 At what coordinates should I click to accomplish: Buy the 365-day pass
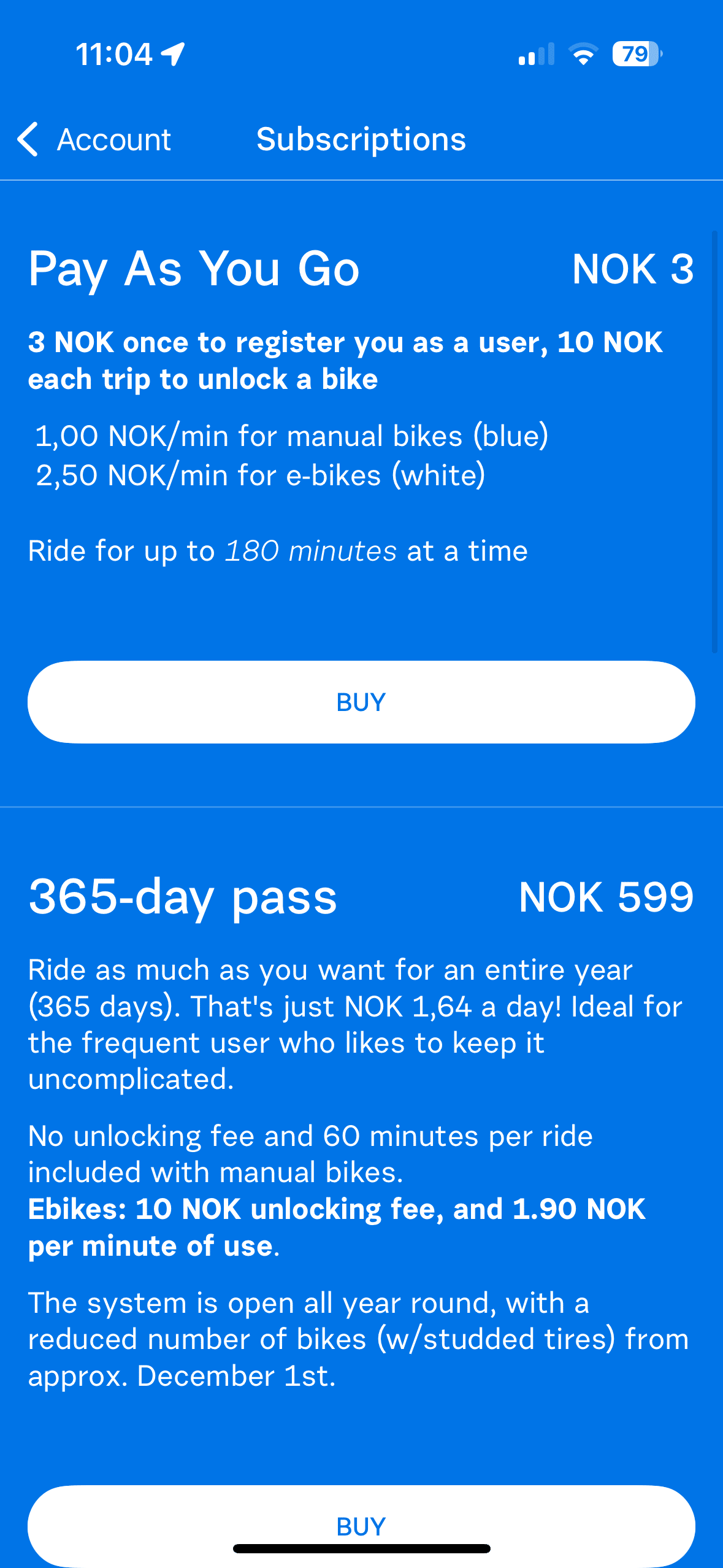pyautogui.click(x=361, y=1521)
